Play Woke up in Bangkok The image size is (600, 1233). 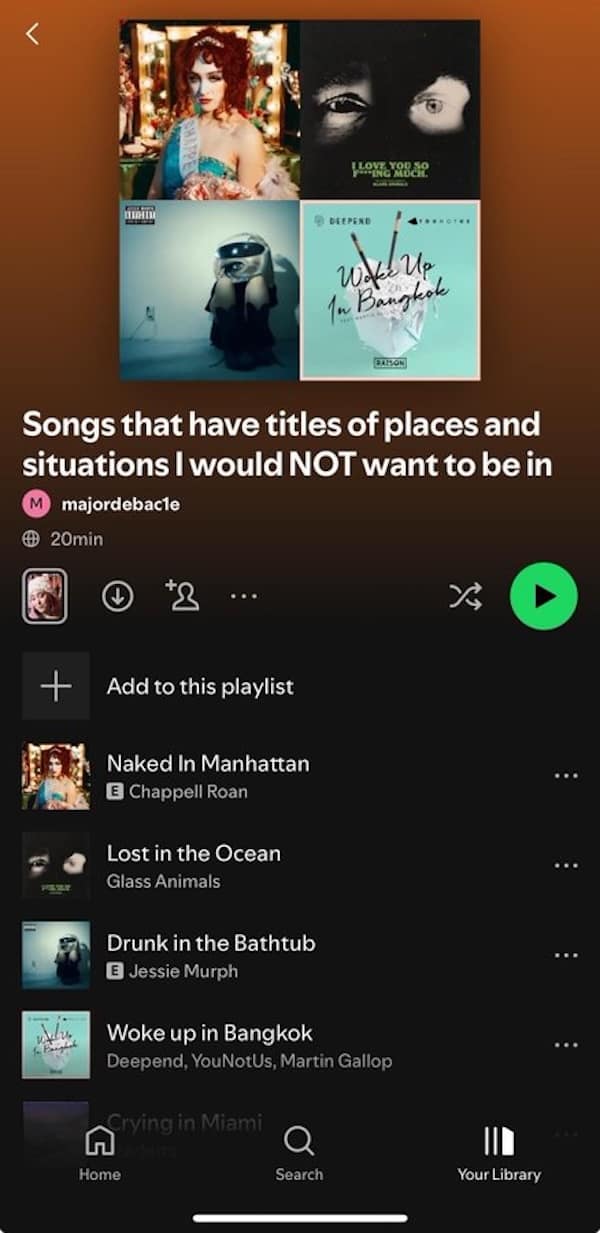click(210, 1044)
